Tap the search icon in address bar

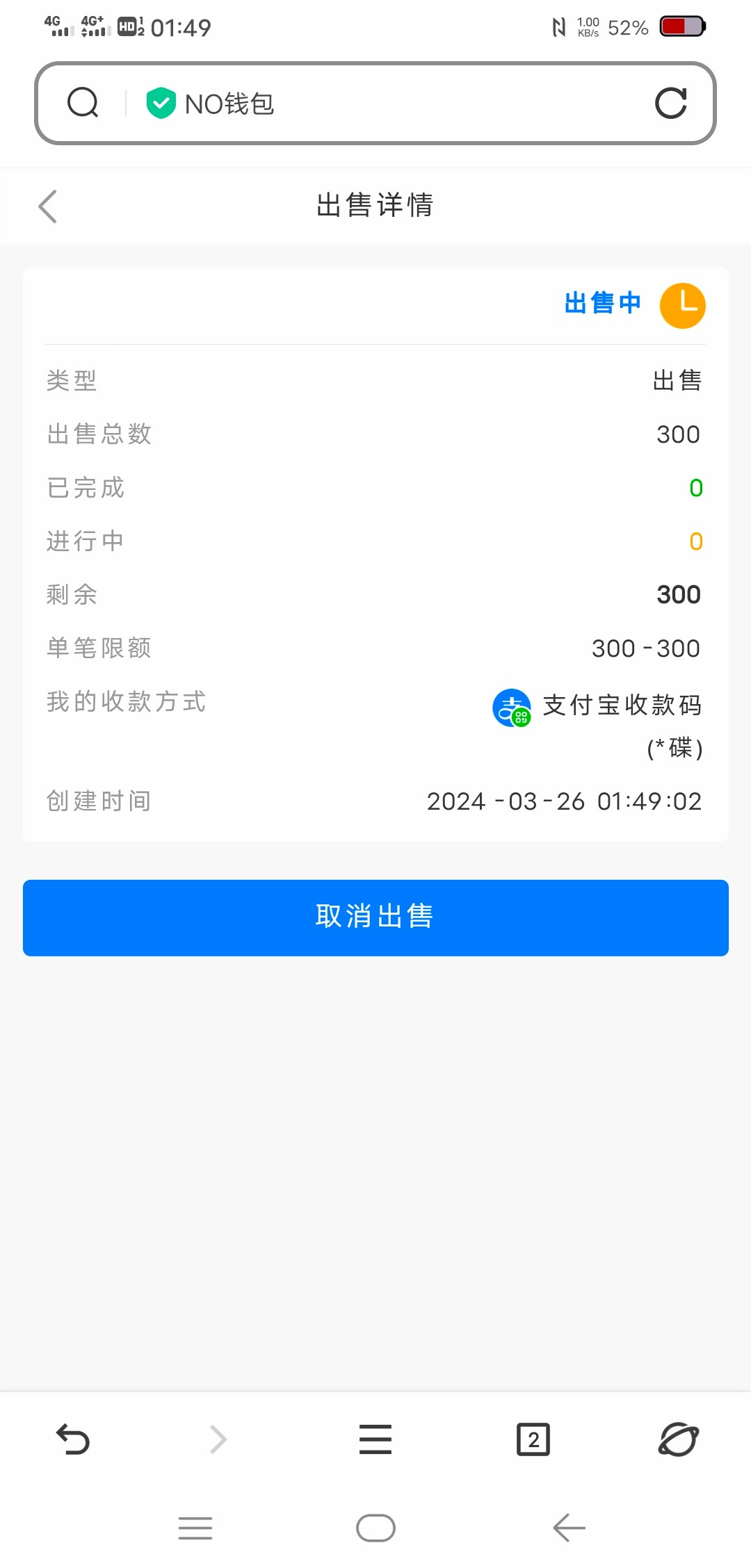83,104
